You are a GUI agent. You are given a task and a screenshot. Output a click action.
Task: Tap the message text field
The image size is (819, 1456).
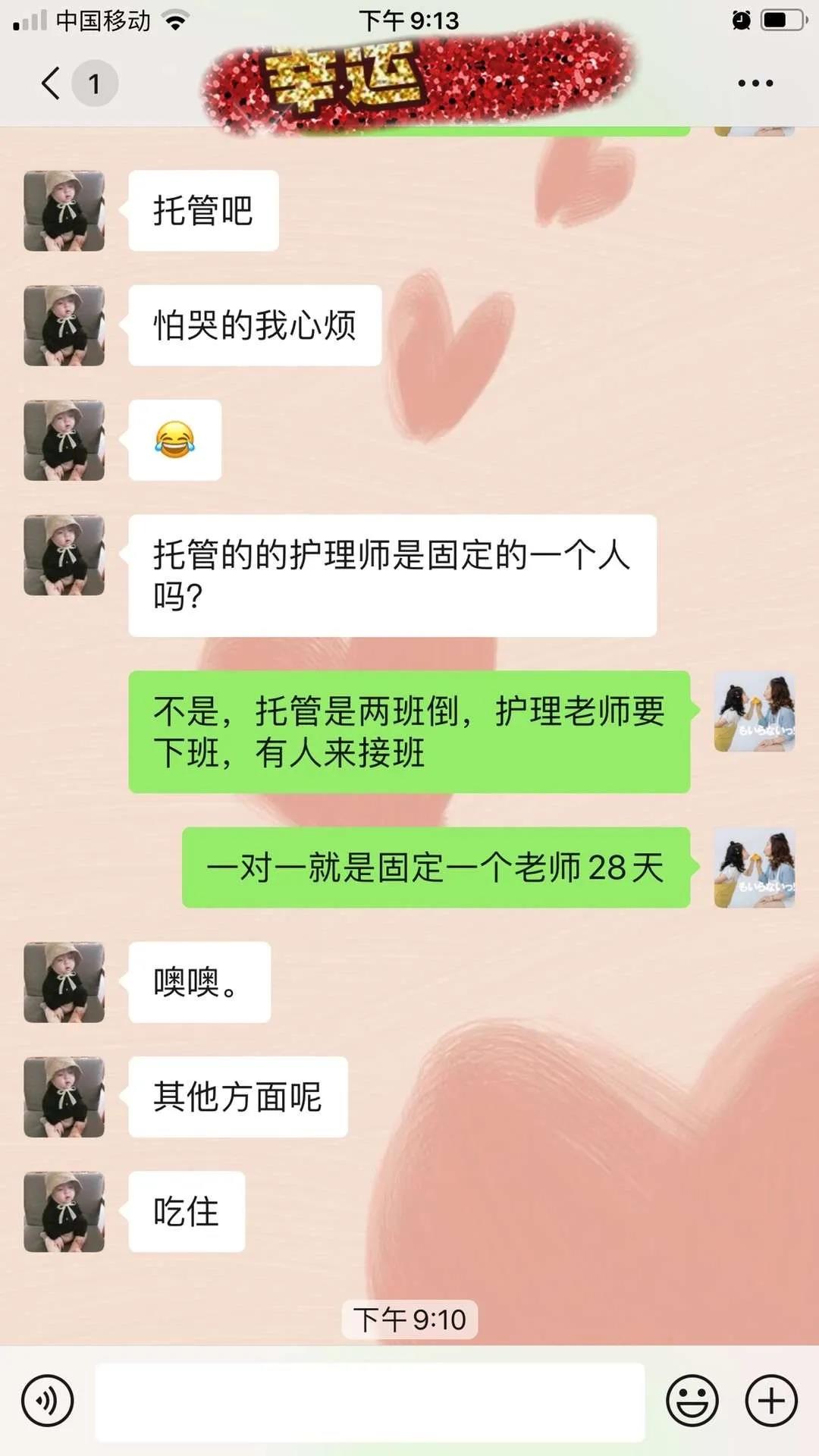pos(369,1401)
